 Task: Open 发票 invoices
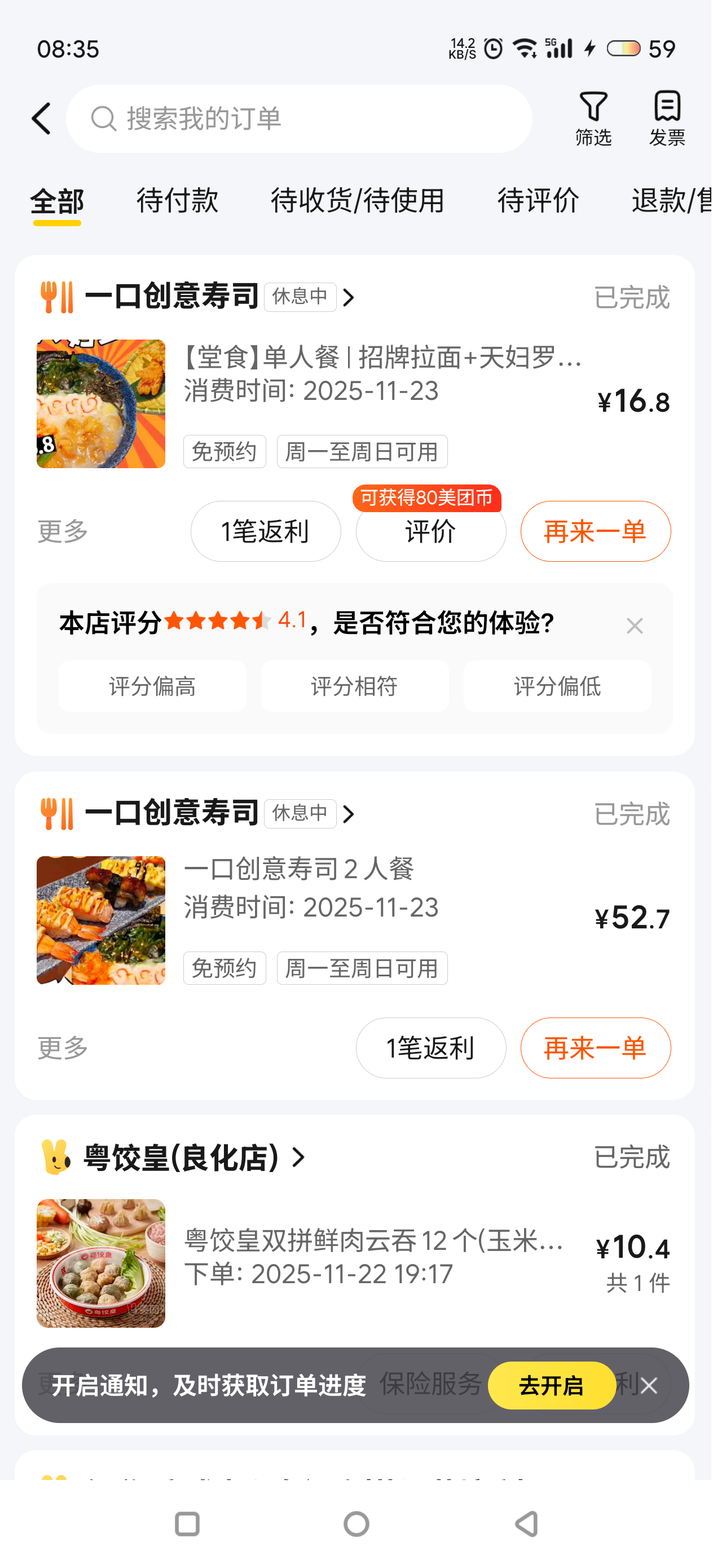[667, 118]
